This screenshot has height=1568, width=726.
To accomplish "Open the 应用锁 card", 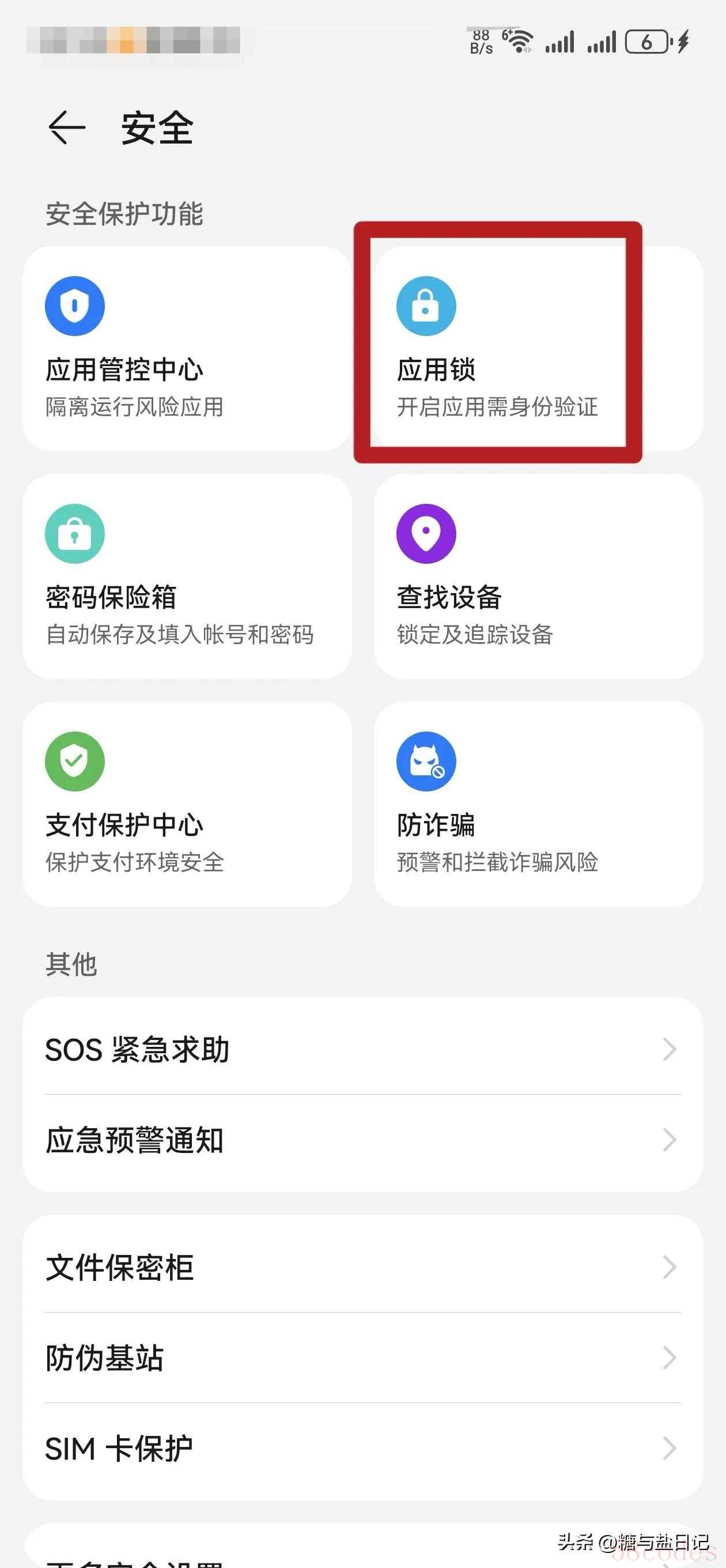I will [539, 349].
